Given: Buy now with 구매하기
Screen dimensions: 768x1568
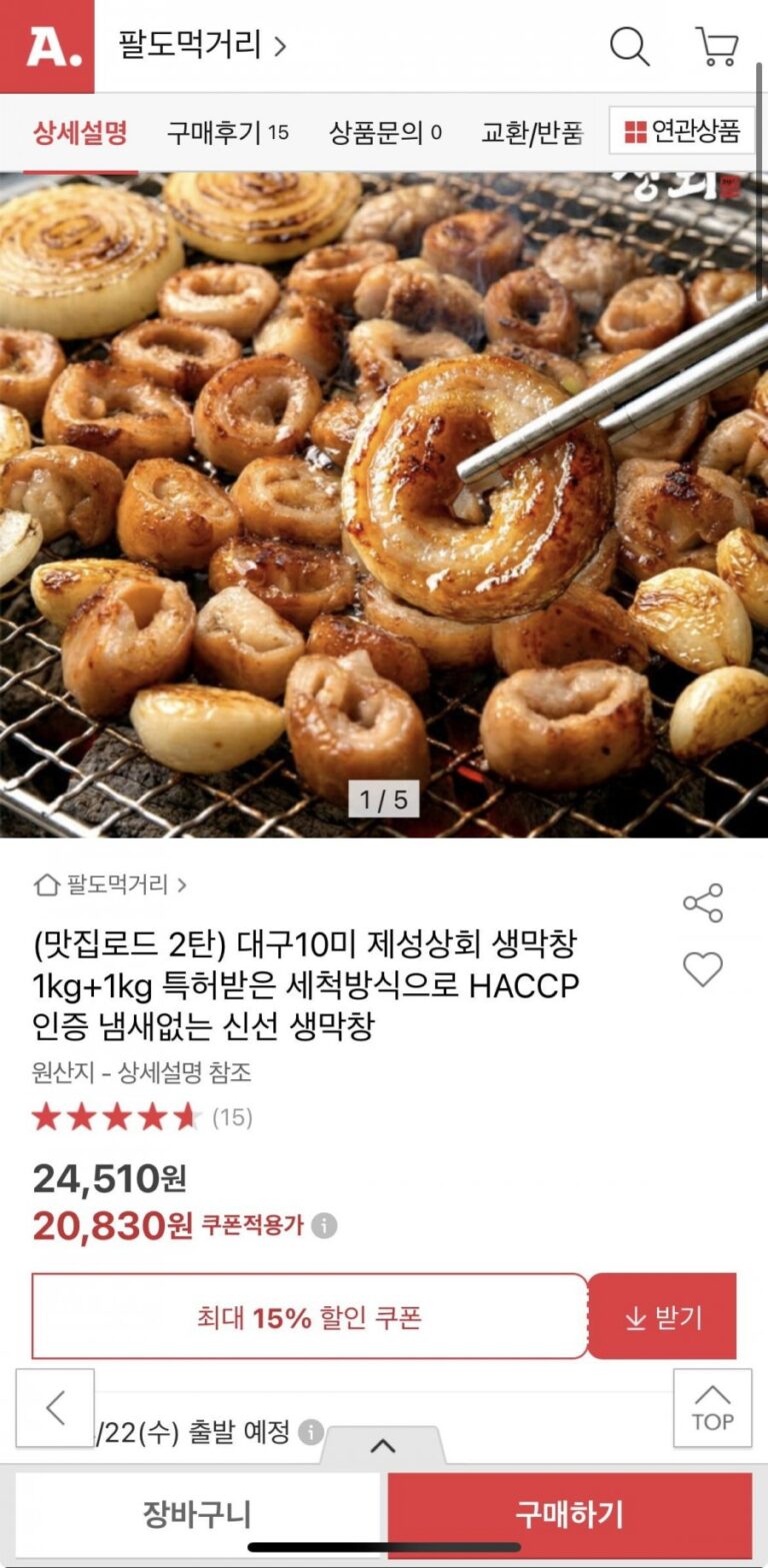Looking at the screenshot, I should [x=570, y=1514].
